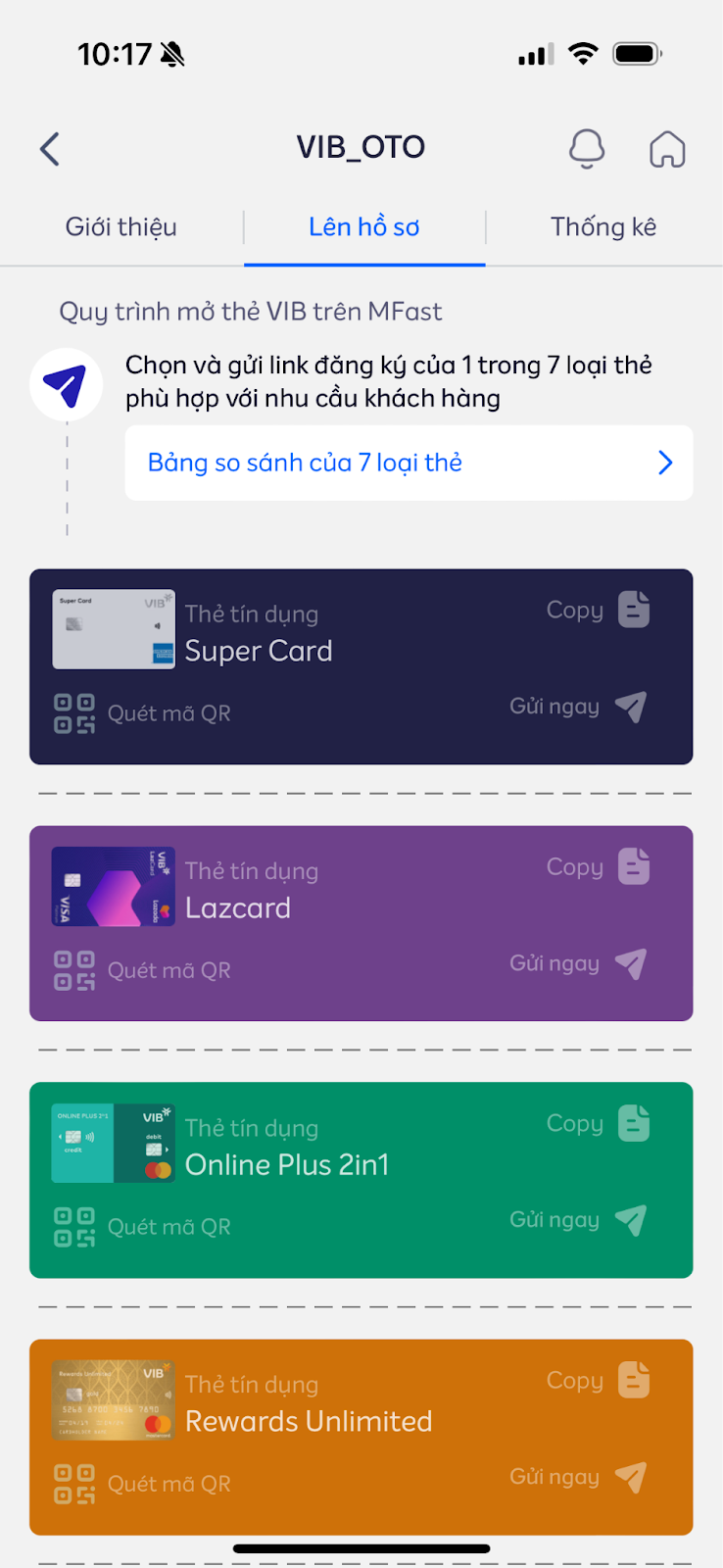This screenshot has height=1568, width=723.
Task: Open the notifications bell
Action: 587,149
